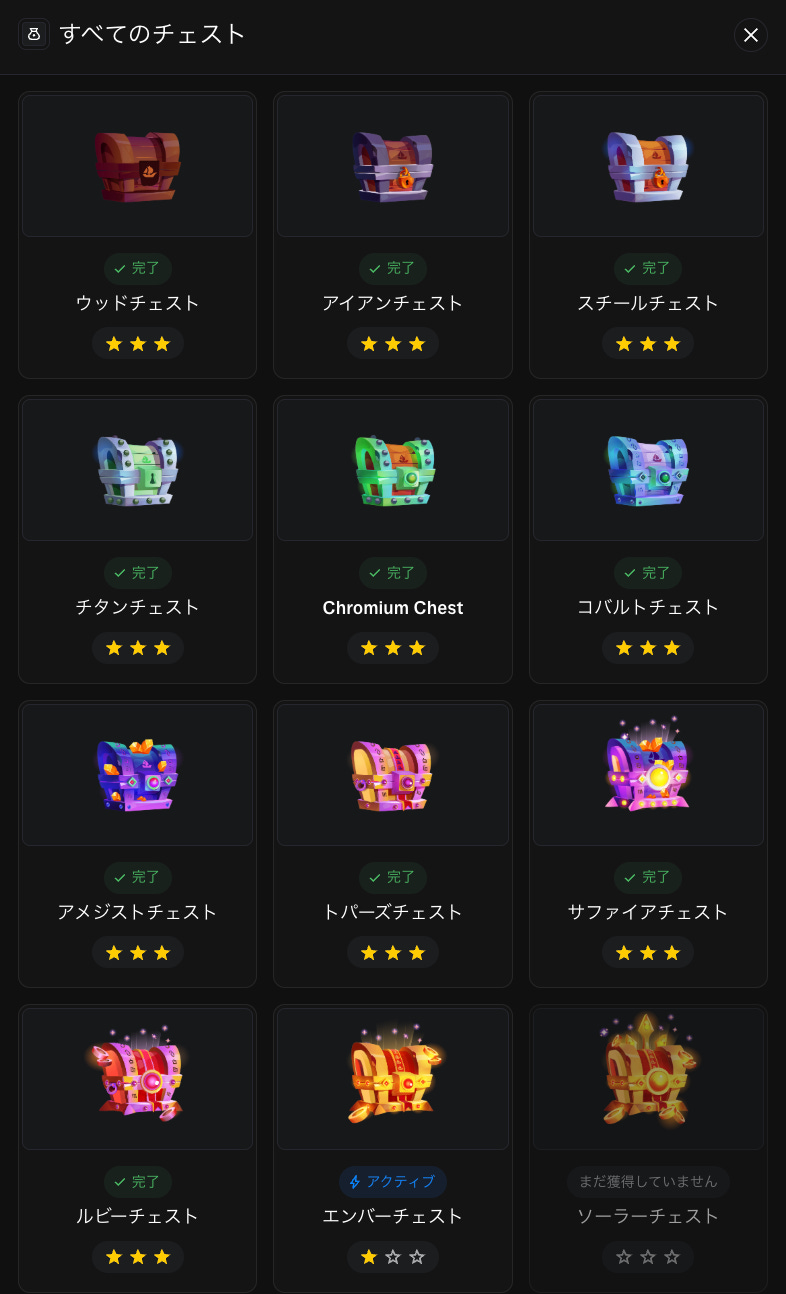Select the Cobalt Chest (コバルトチェスト) image
786x1294 pixels.
point(648,469)
